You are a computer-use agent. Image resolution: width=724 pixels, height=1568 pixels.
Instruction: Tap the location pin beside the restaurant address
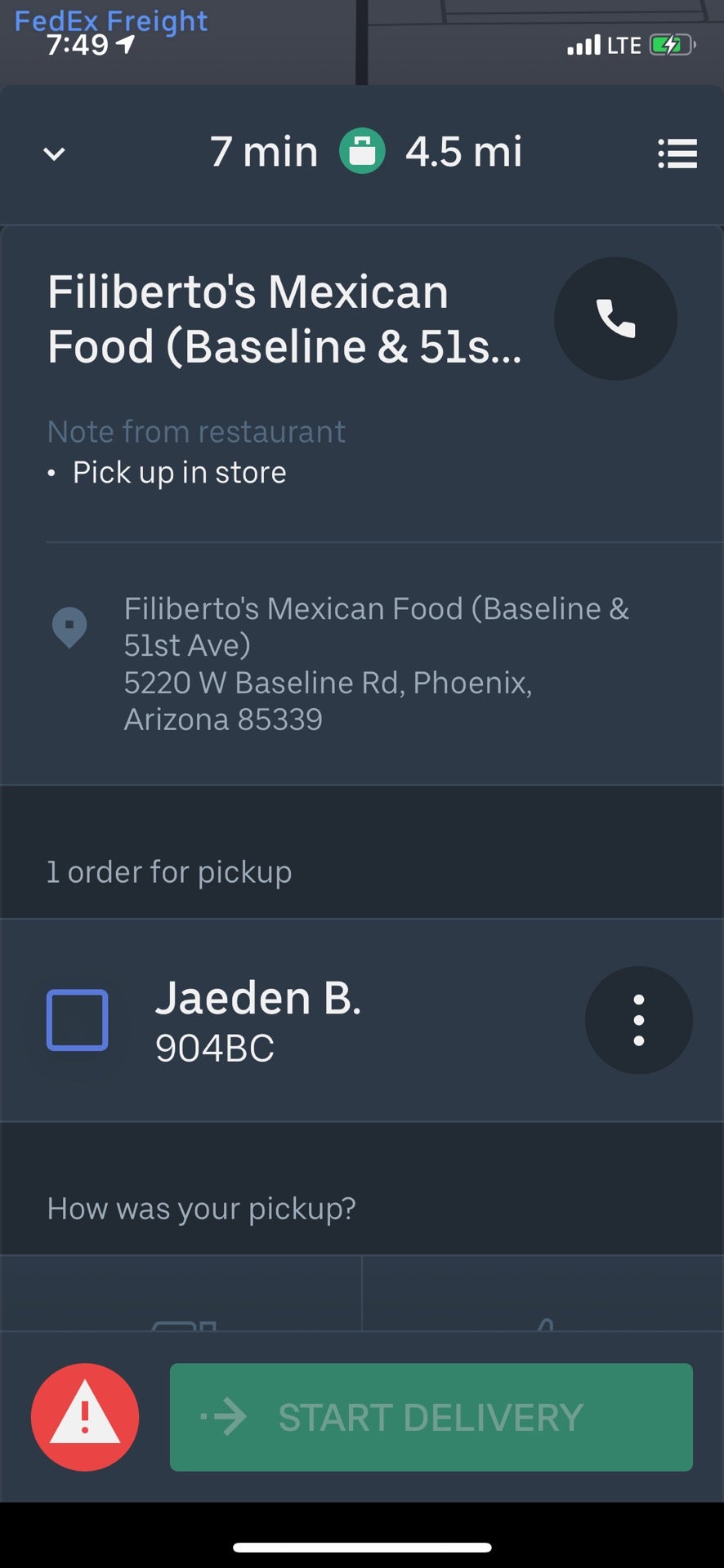69,627
